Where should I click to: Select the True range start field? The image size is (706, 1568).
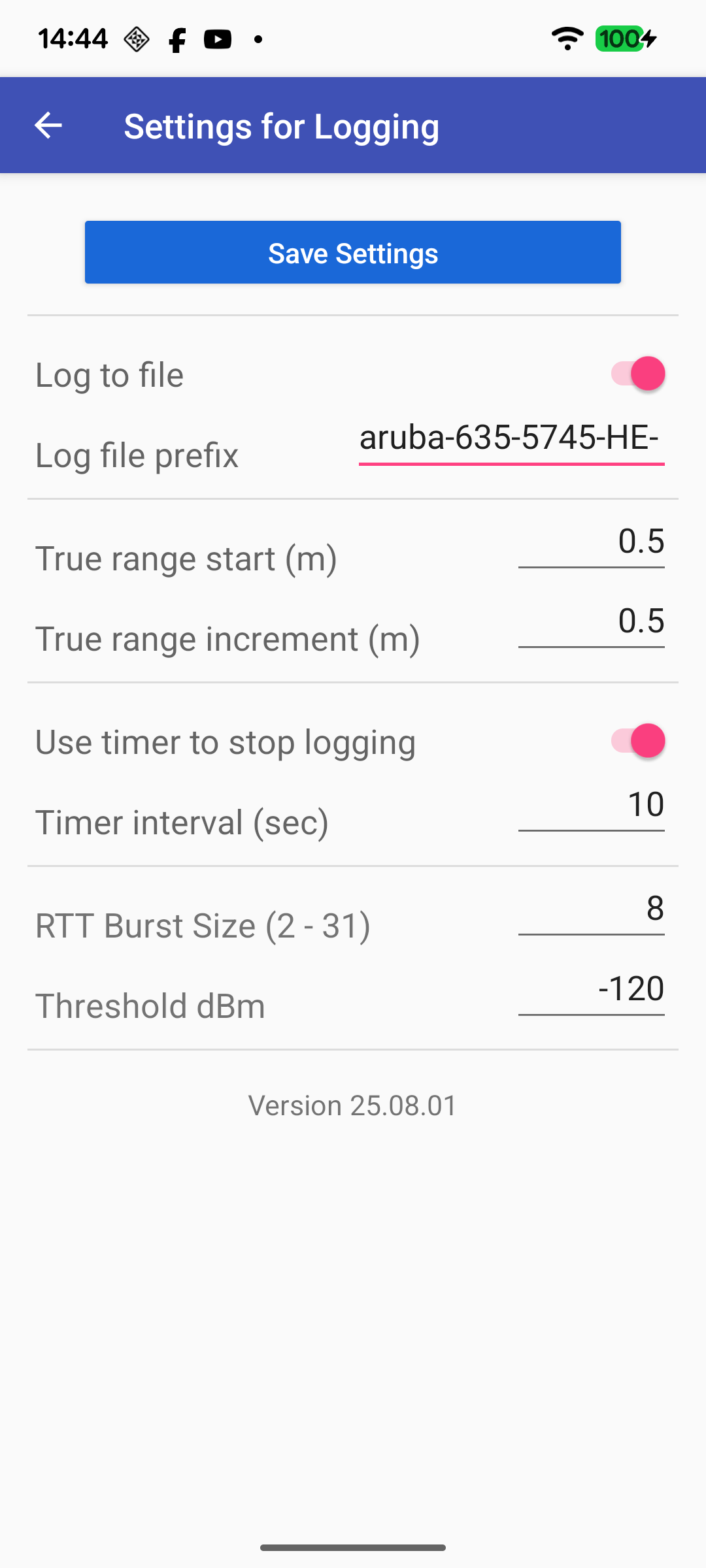tap(591, 542)
